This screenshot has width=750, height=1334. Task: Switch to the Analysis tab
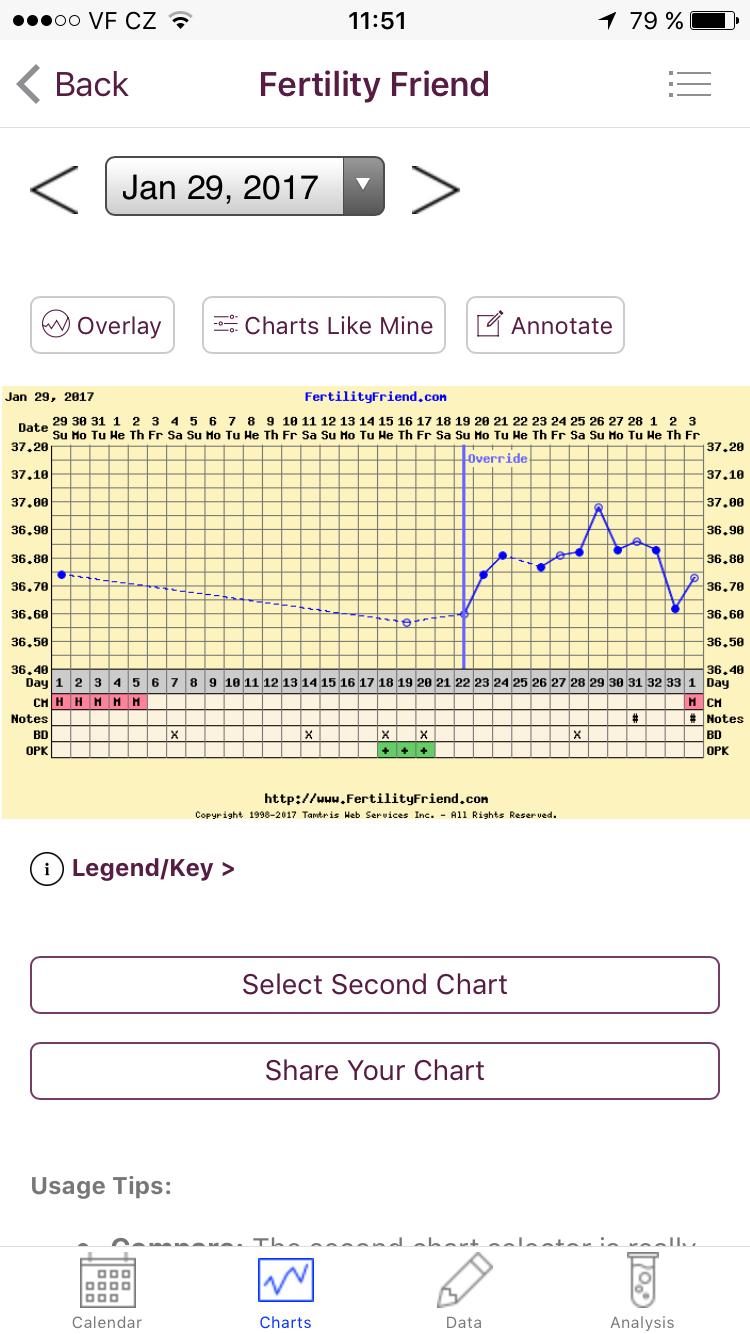point(642,1292)
